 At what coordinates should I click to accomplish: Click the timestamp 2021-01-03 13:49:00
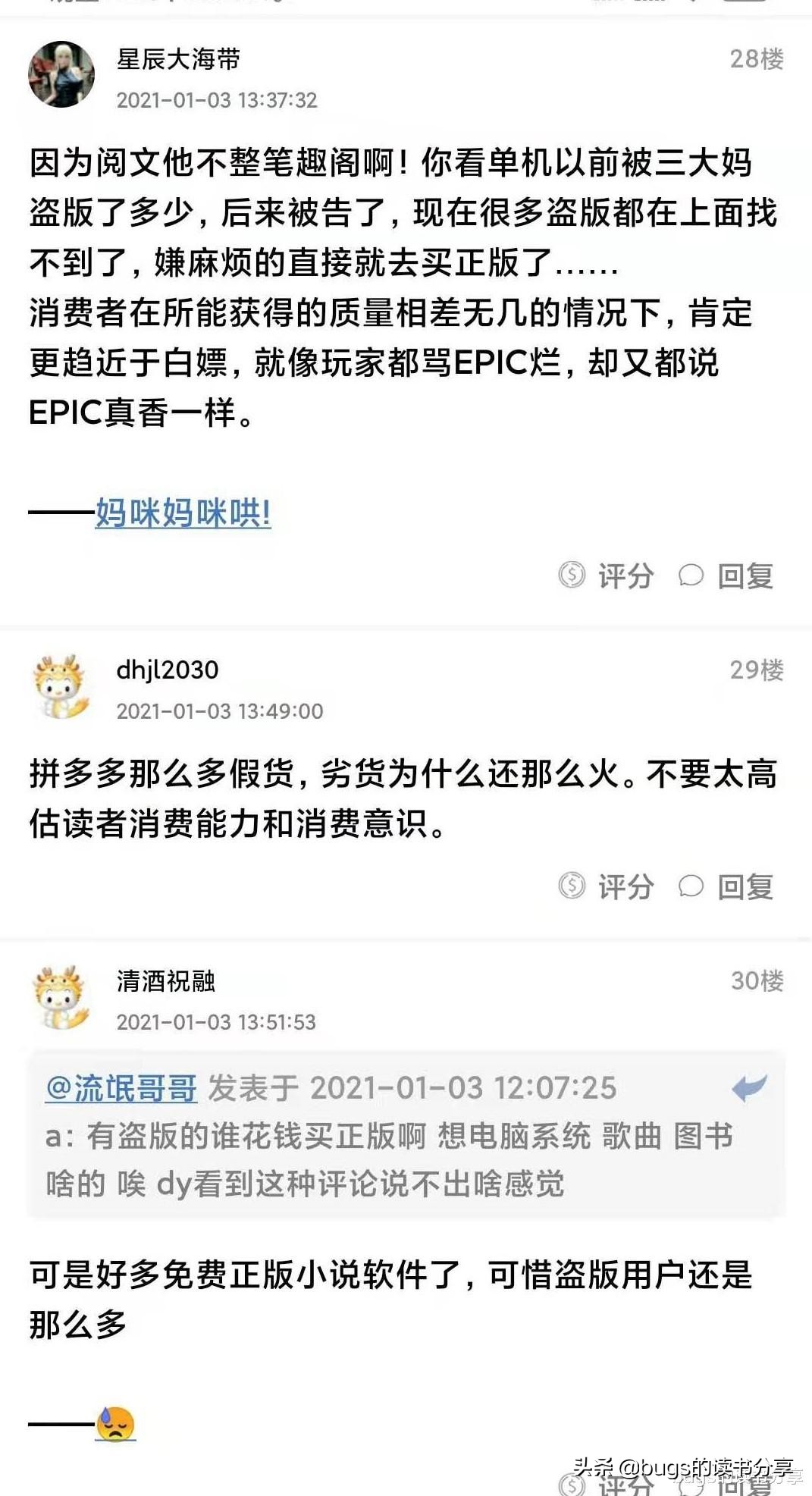click(x=218, y=711)
